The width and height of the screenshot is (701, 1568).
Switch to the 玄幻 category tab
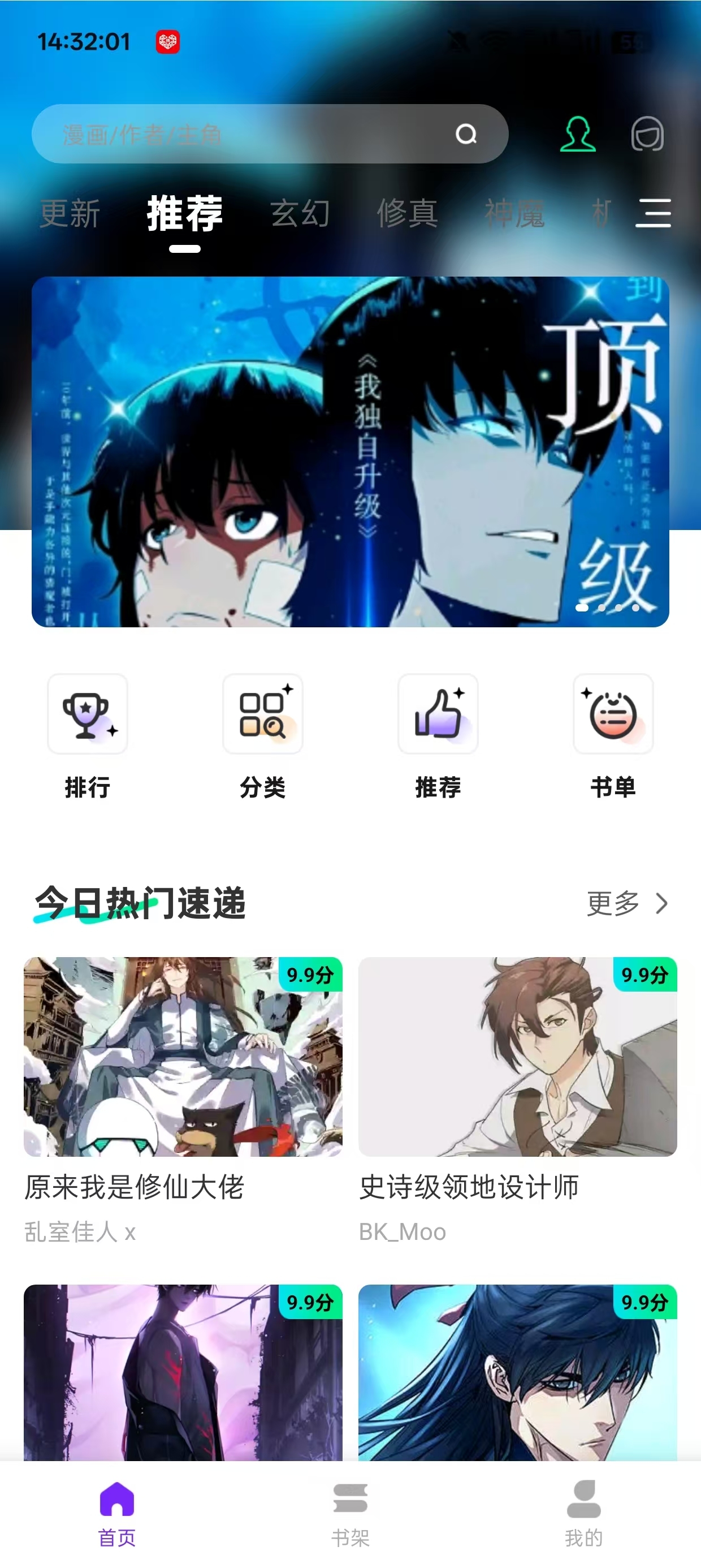pyautogui.click(x=300, y=214)
